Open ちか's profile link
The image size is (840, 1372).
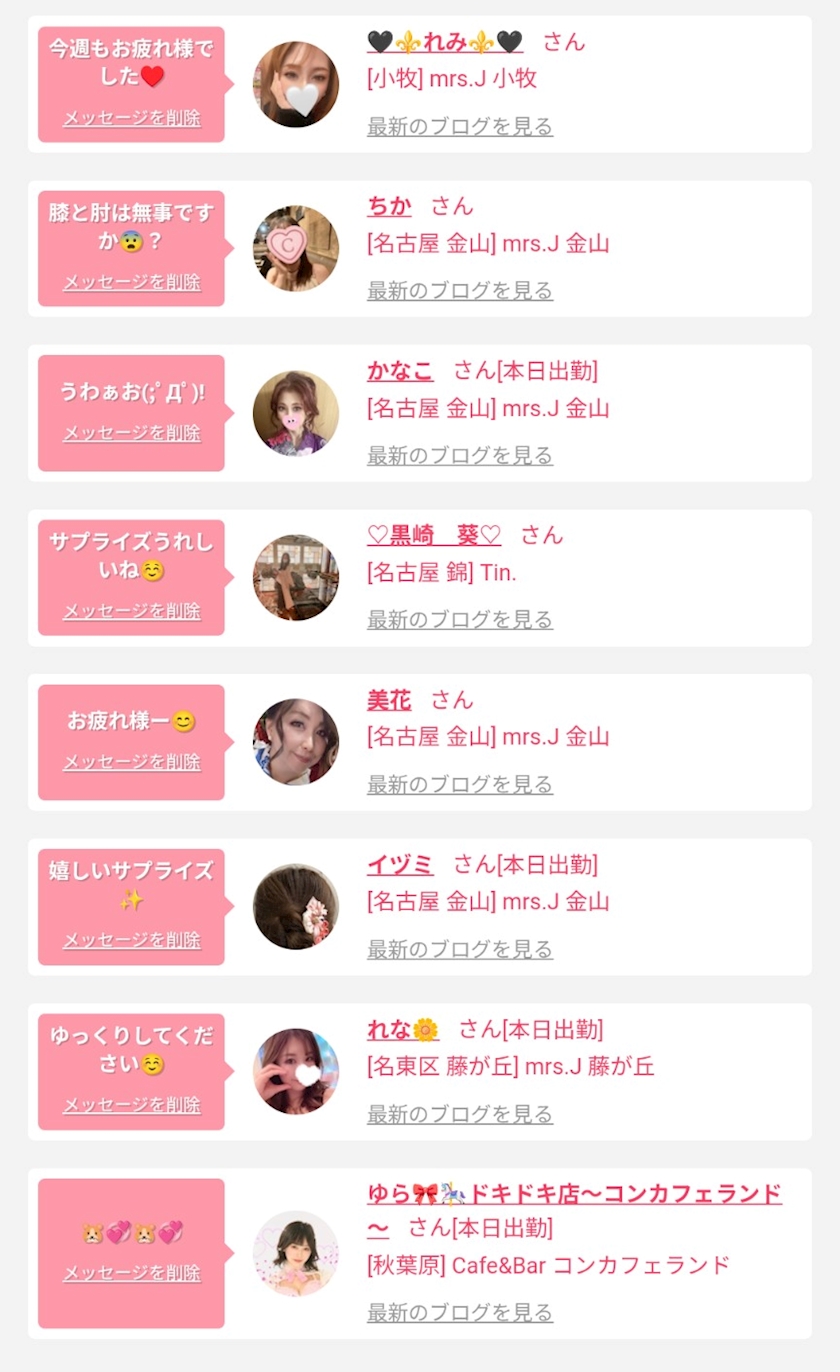pos(389,206)
